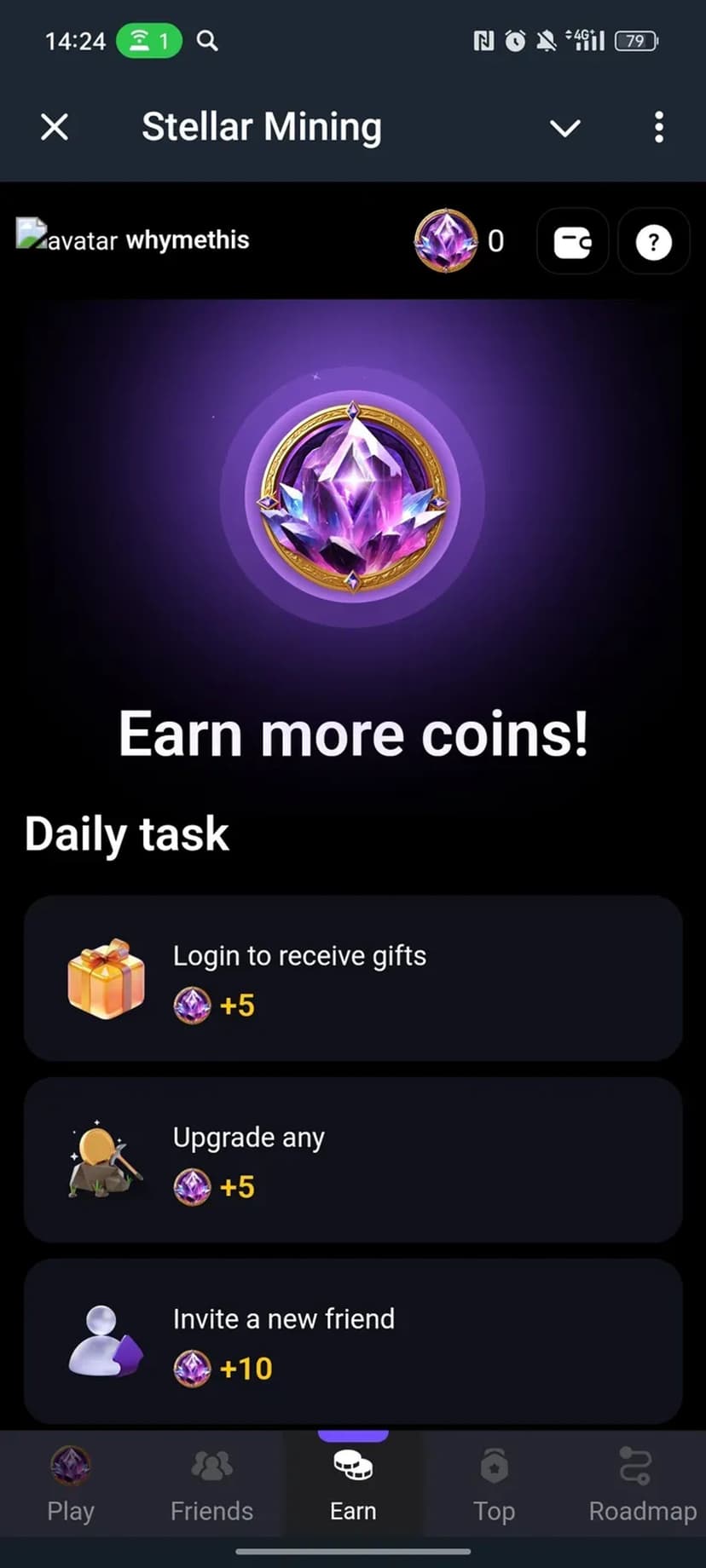Screen dimensions: 706x1568
Task: Open the Upgrade any daily task
Action: (353, 1160)
